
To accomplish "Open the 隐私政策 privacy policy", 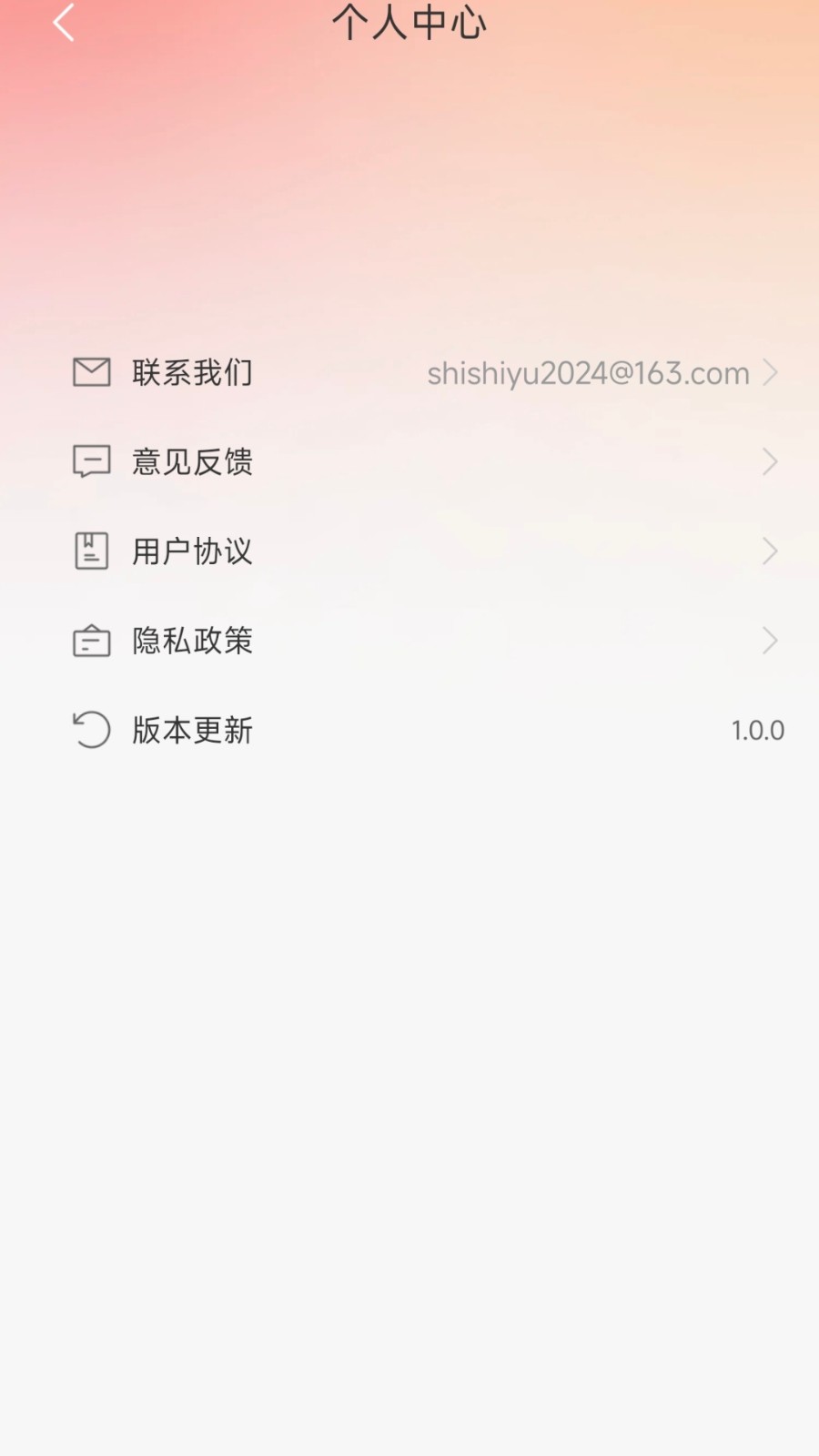I will [x=409, y=641].
